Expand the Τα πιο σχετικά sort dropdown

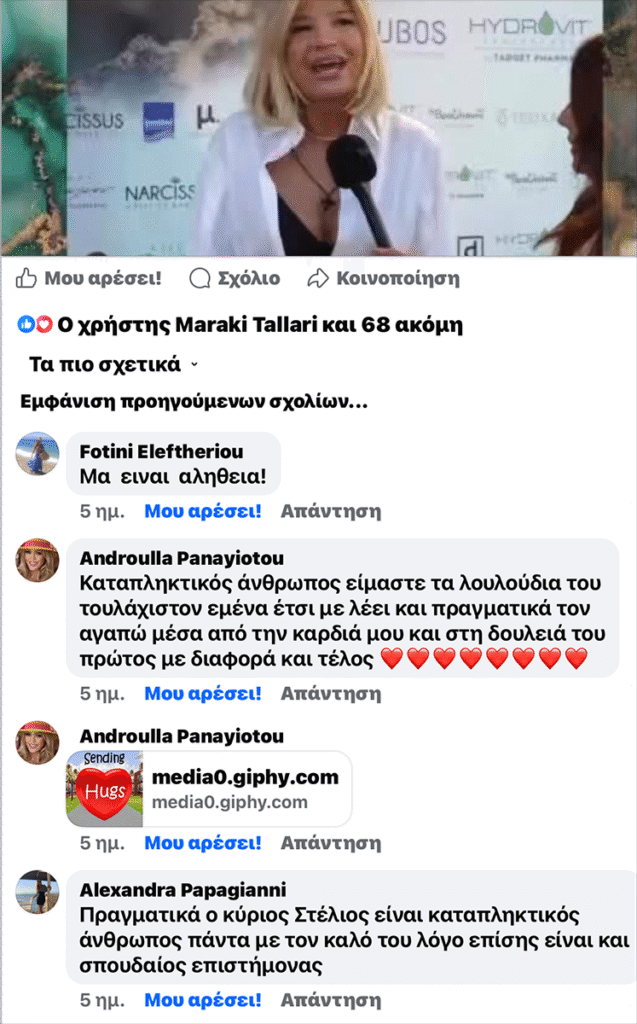[x=114, y=364]
